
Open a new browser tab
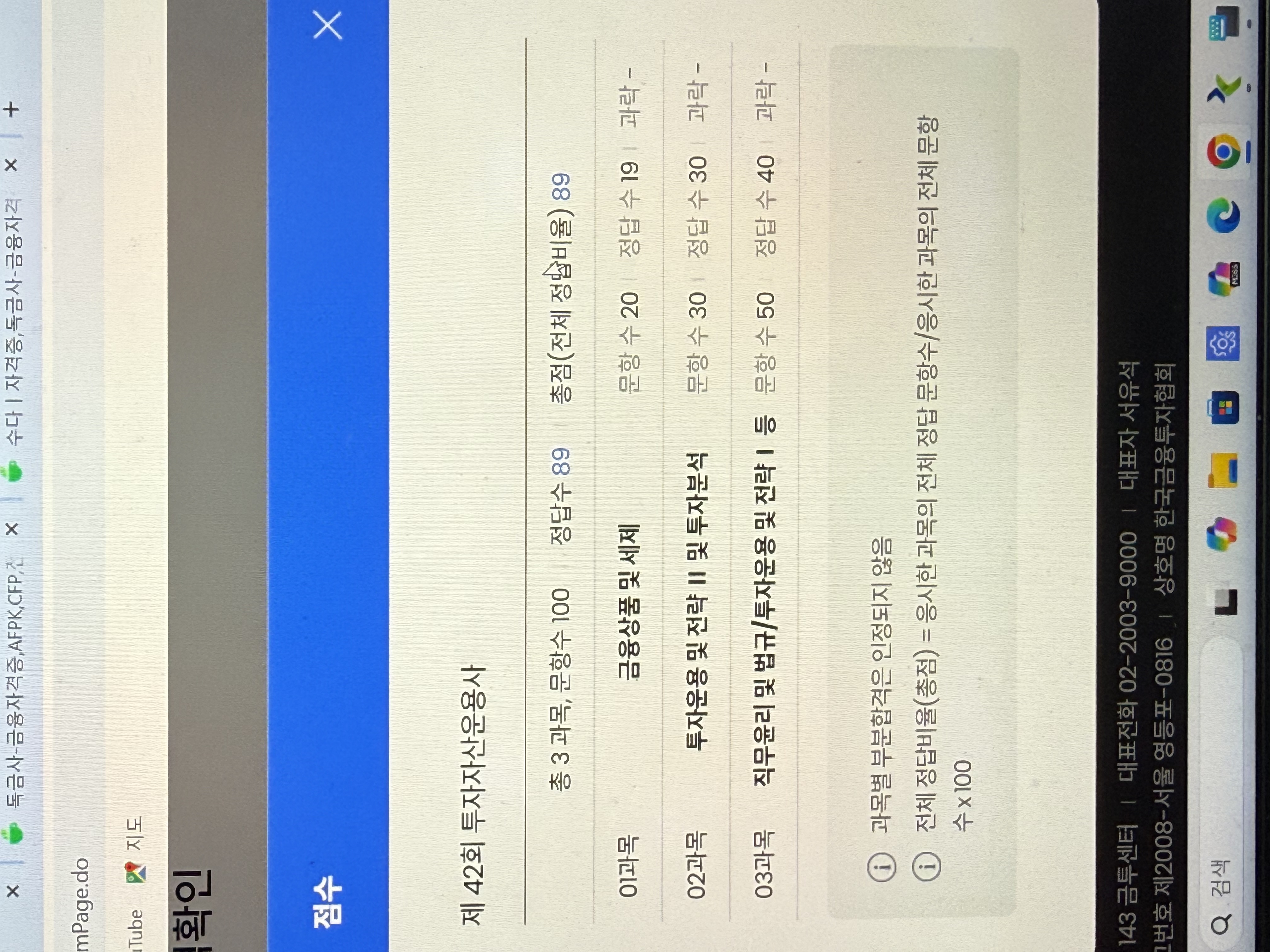click(11, 109)
